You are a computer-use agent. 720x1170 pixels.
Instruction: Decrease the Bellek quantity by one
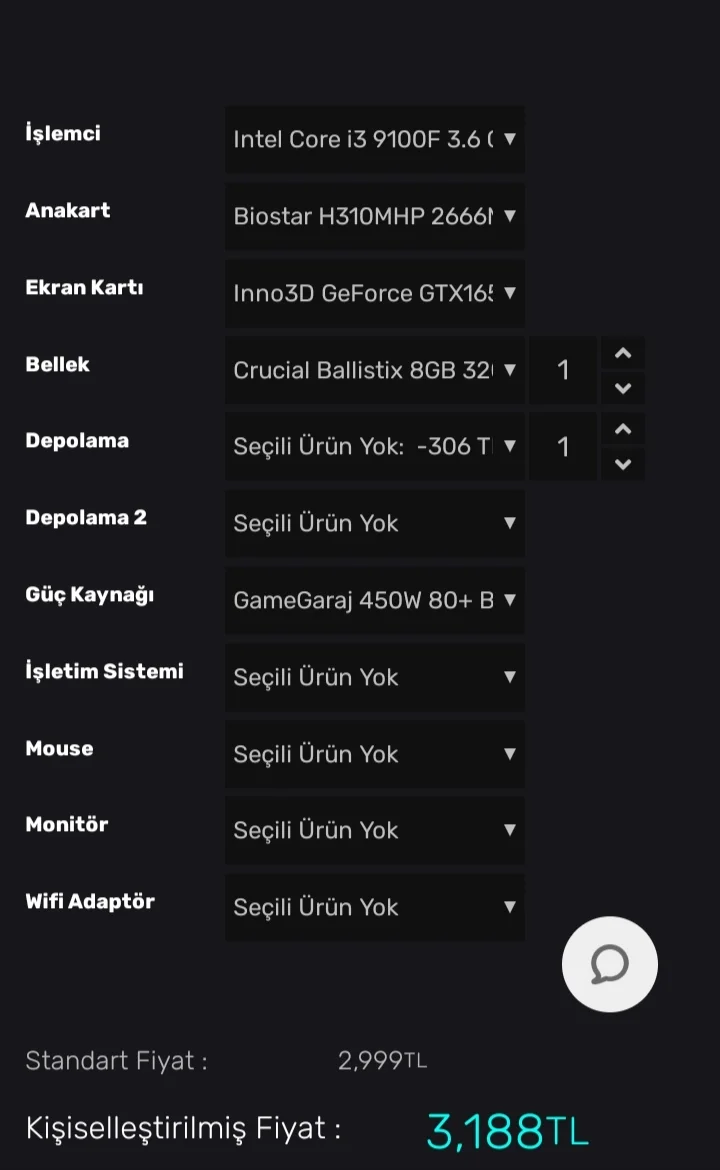pyautogui.click(x=623, y=388)
